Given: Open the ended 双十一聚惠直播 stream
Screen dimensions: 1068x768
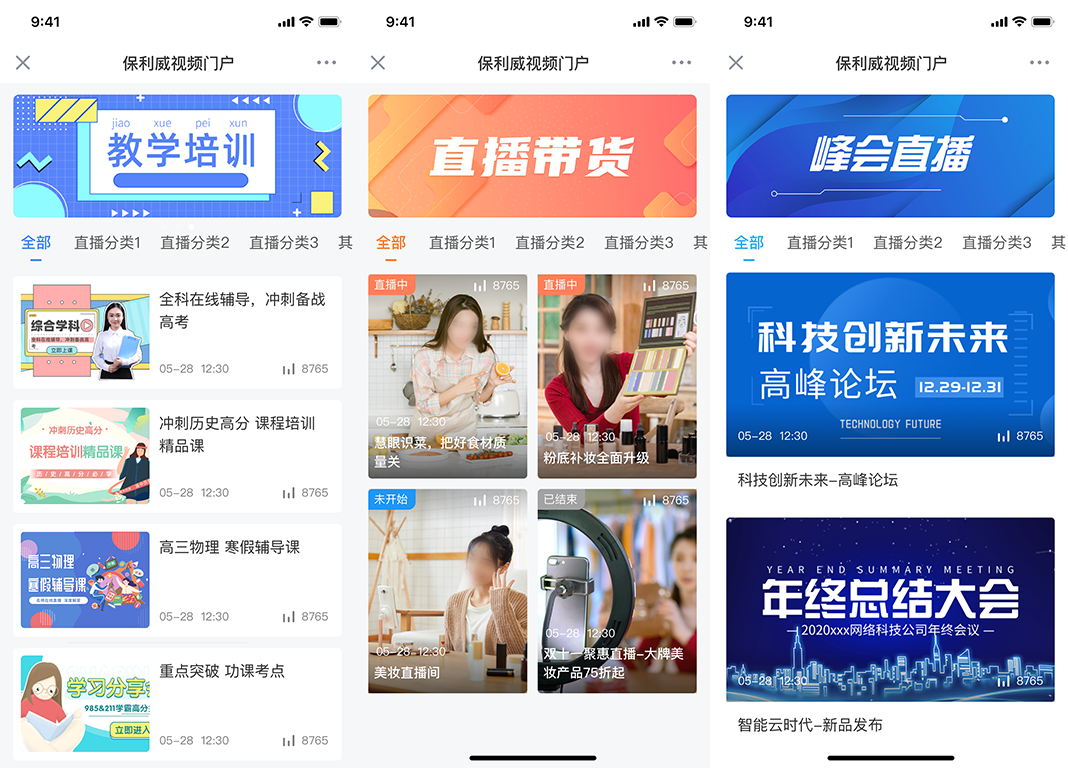Looking at the screenshot, I should 616,590.
